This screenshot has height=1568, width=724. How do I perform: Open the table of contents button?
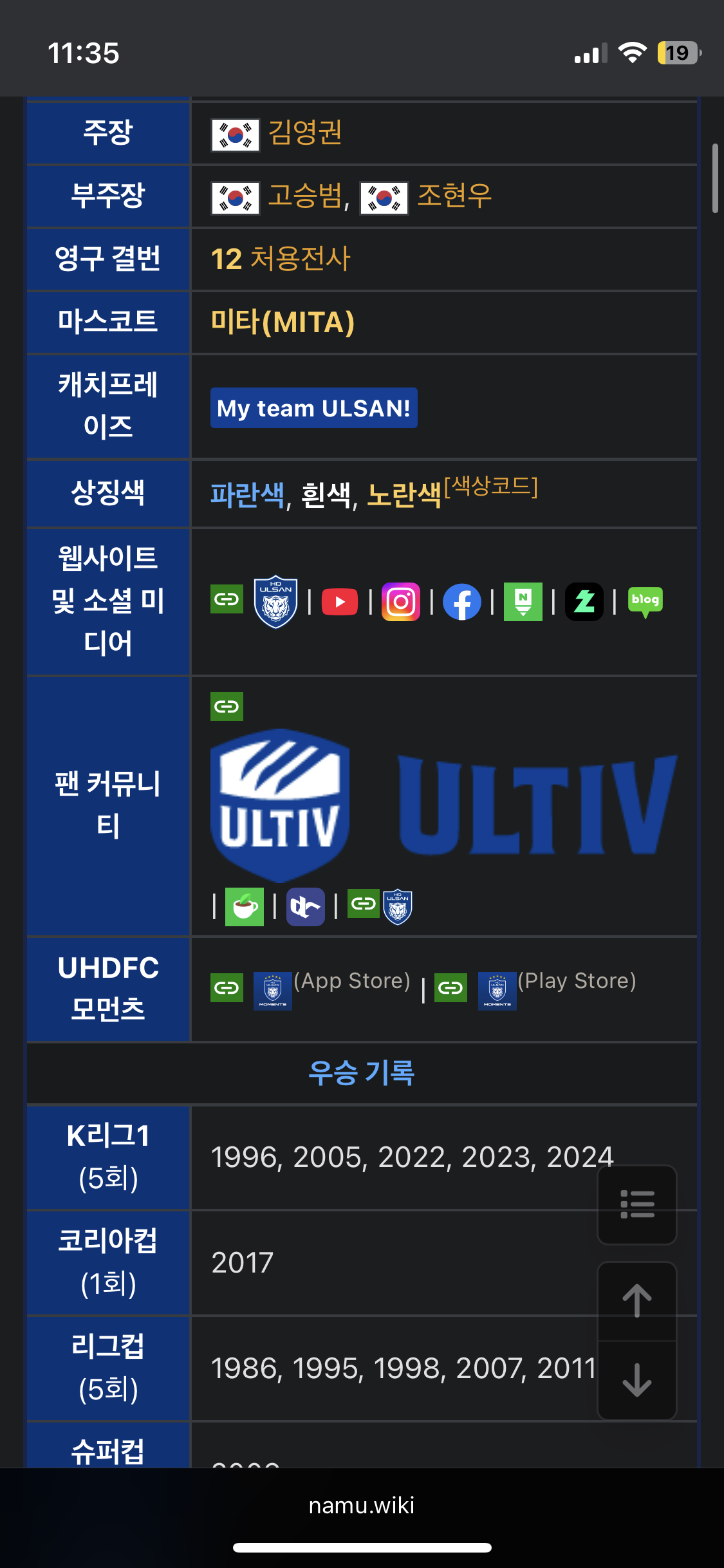(x=637, y=1204)
